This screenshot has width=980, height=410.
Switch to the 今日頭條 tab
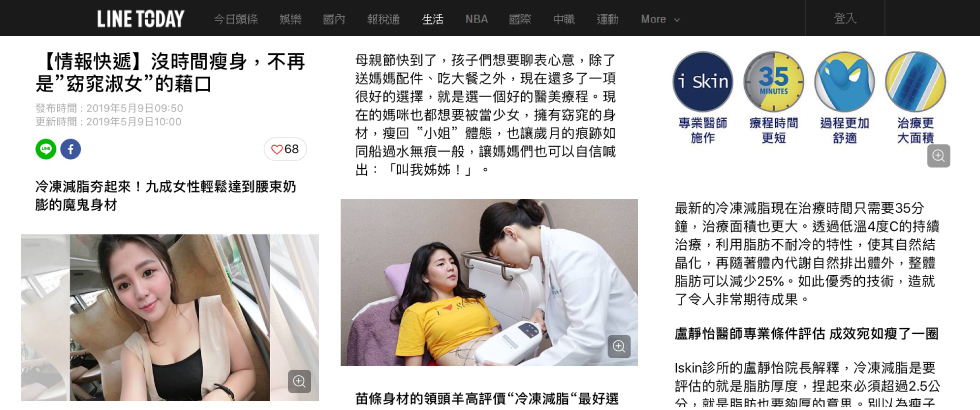pos(235,19)
